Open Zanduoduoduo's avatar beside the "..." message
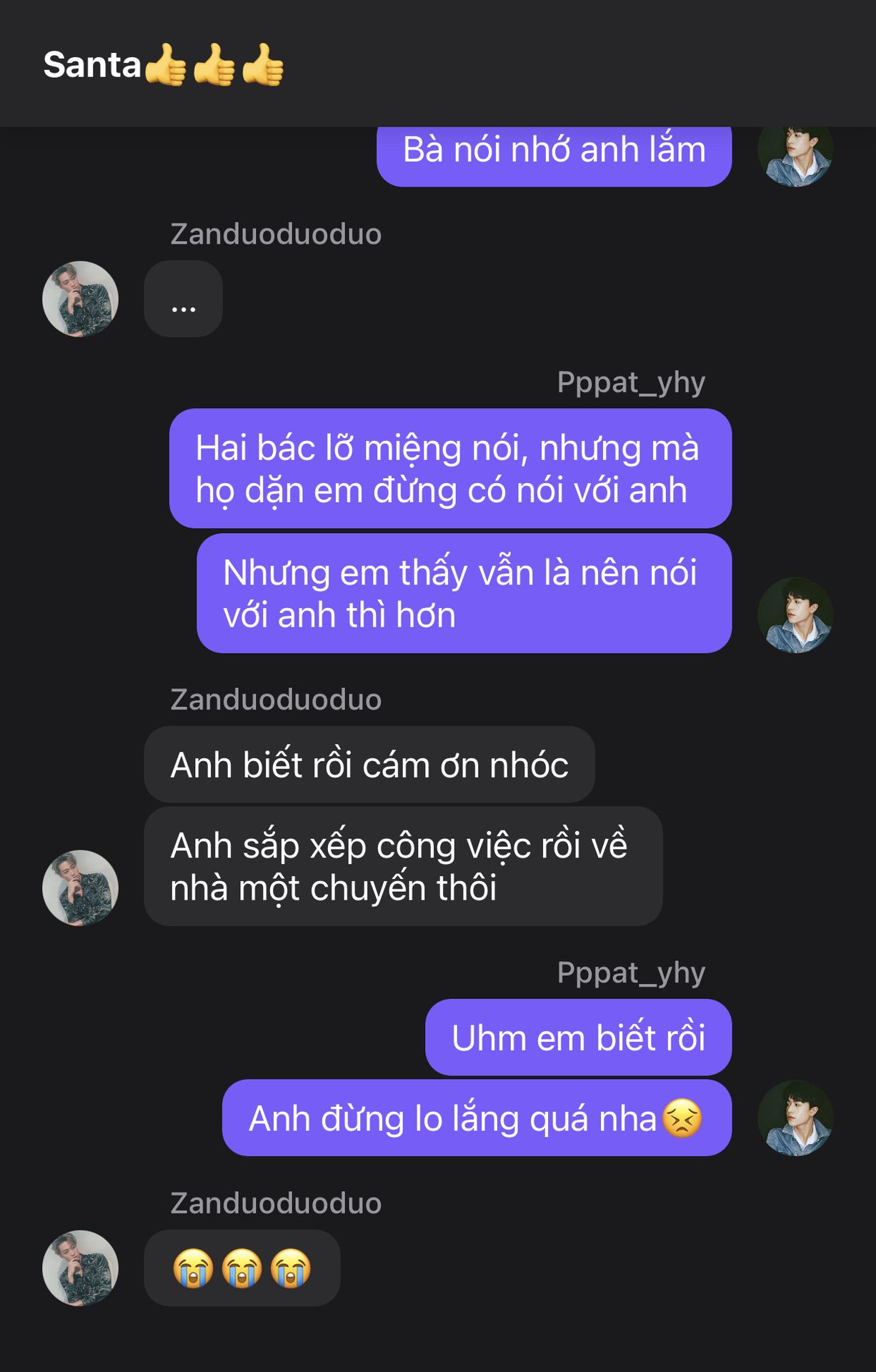This screenshot has height=1372, width=876. (80, 299)
